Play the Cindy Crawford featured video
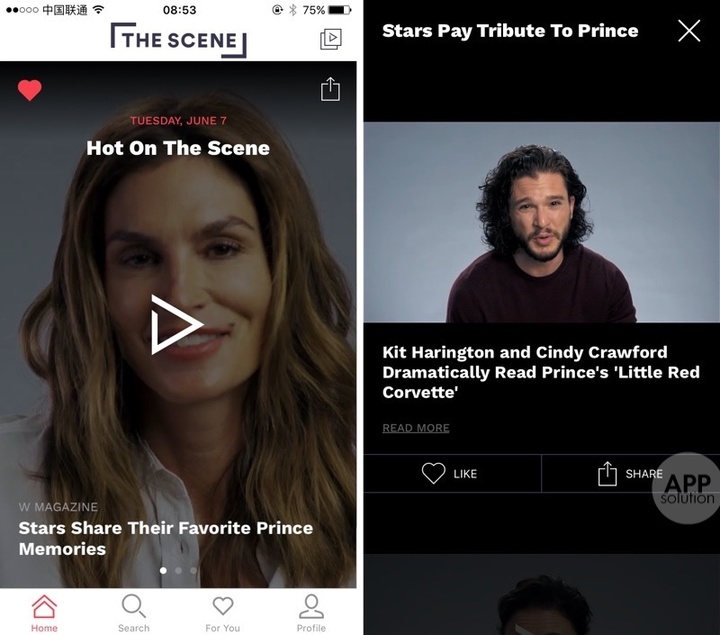The width and height of the screenshot is (720, 635). tap(177, 324)
